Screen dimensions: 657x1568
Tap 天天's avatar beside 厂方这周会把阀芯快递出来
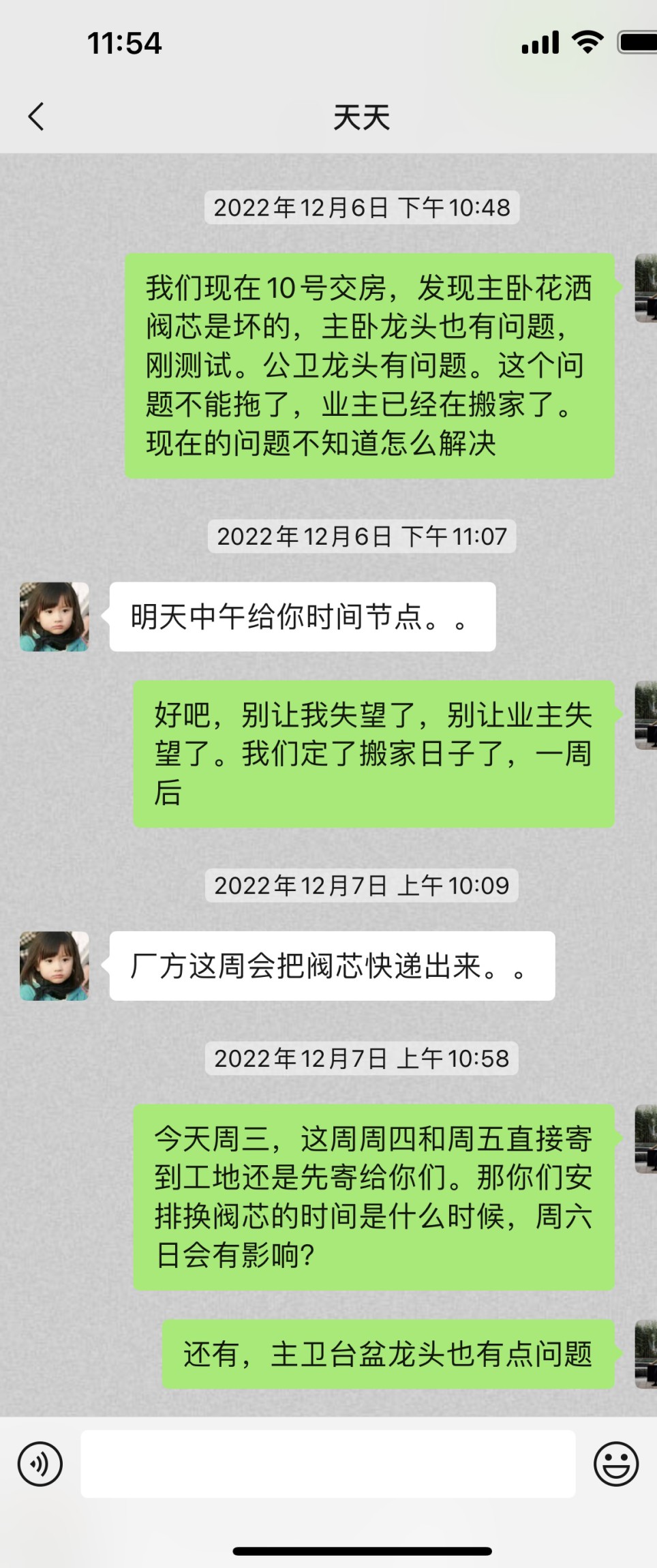[x=55, y=966]
